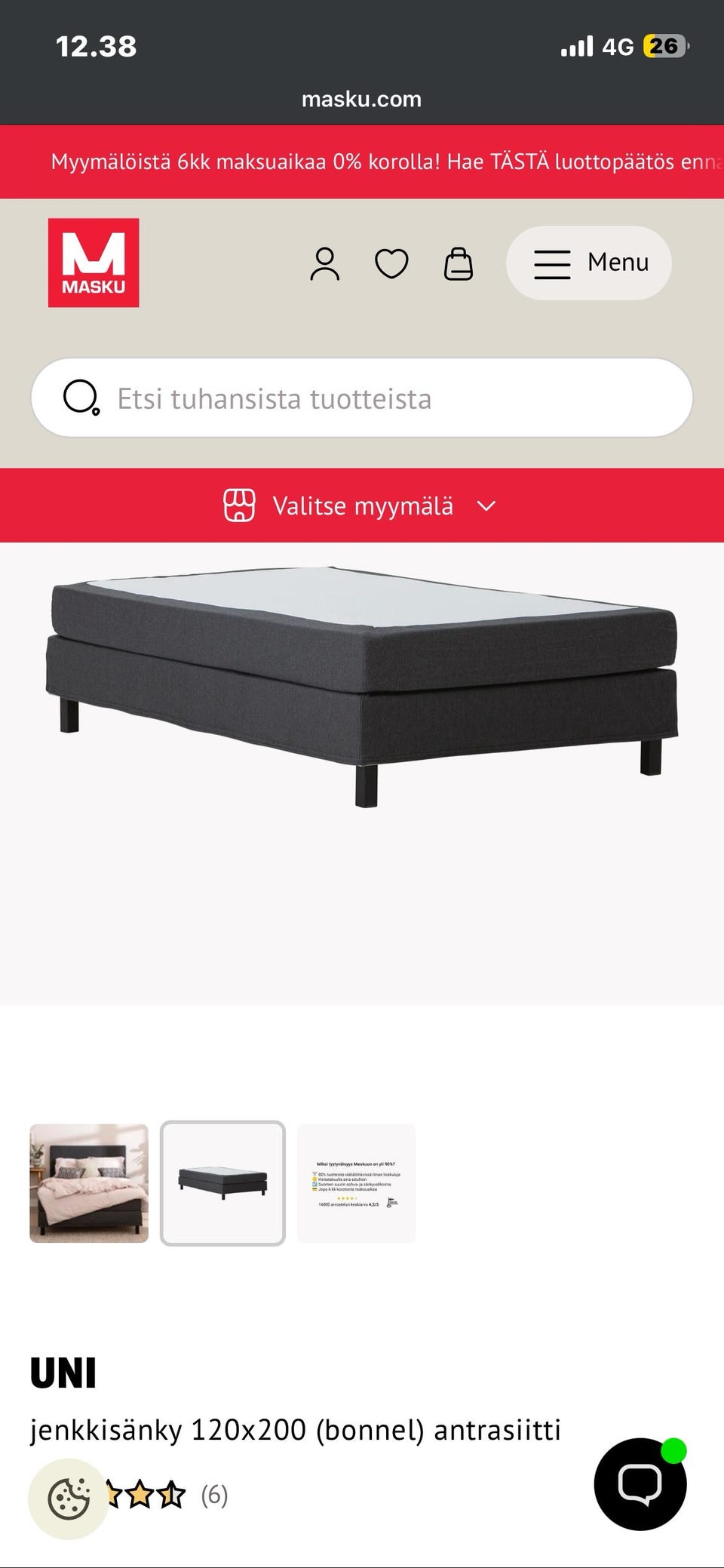Open the six customer reviews
The width and height of the screenshot is (724, 1568).
pos(214,1495)
